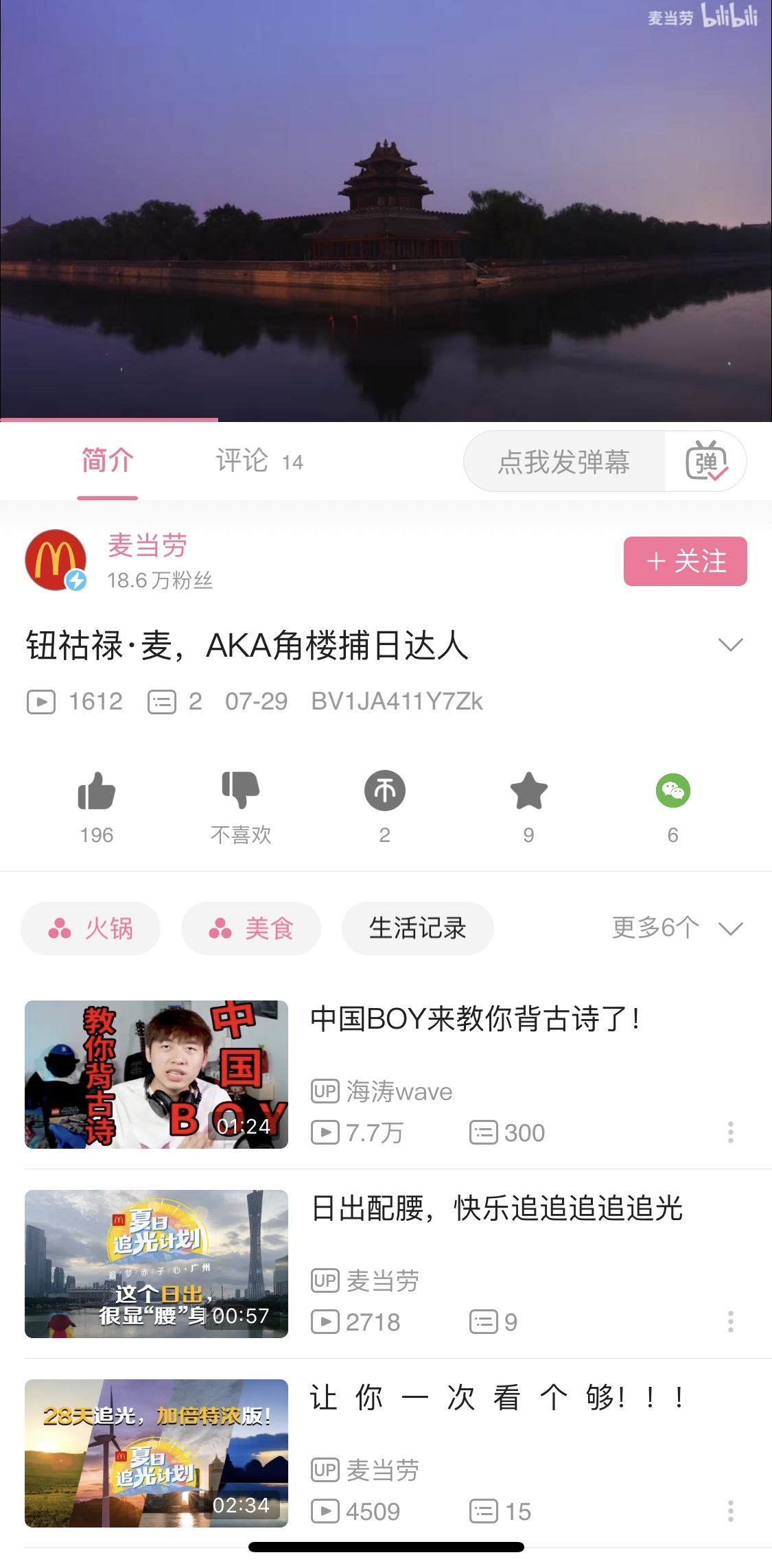Like this video with thumbs up
The width and height of the screenshot is (772, 1568).
point(96,791)
